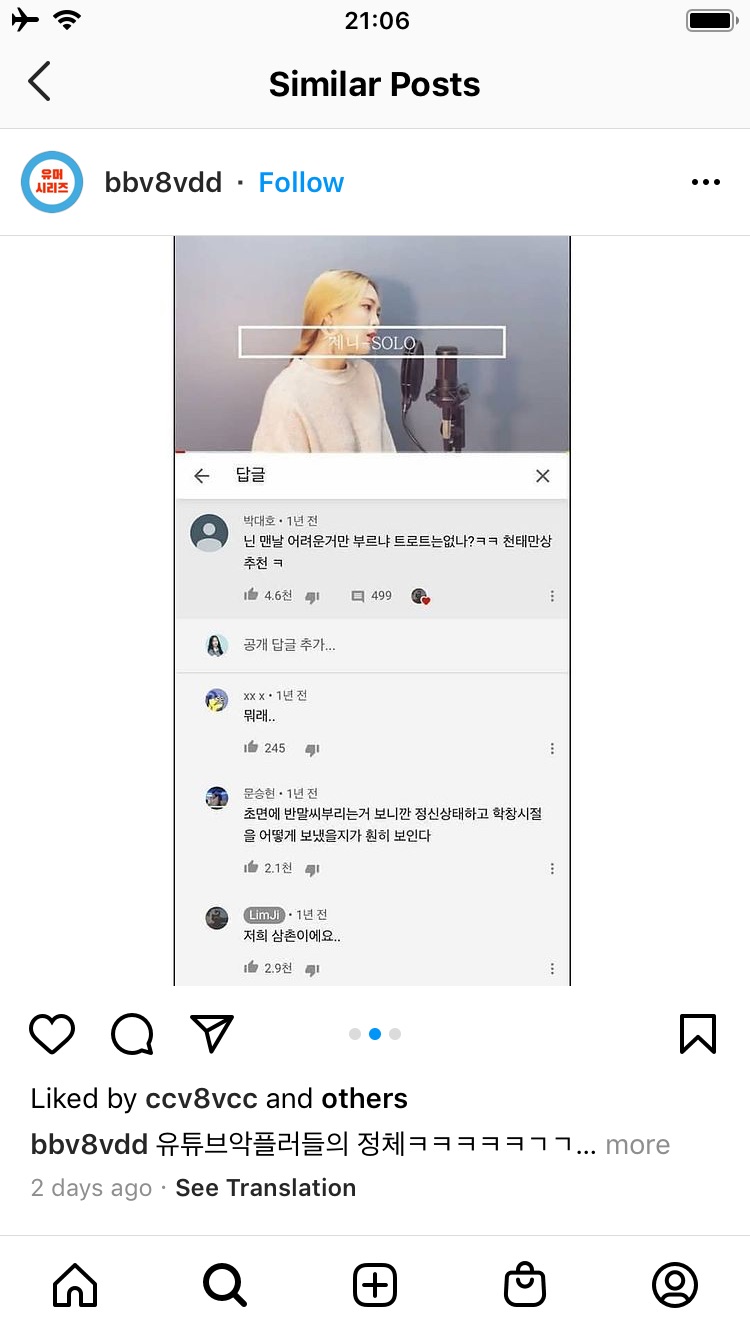
Task: Go back from Similar Posts
Action: (x=39, y=82)
